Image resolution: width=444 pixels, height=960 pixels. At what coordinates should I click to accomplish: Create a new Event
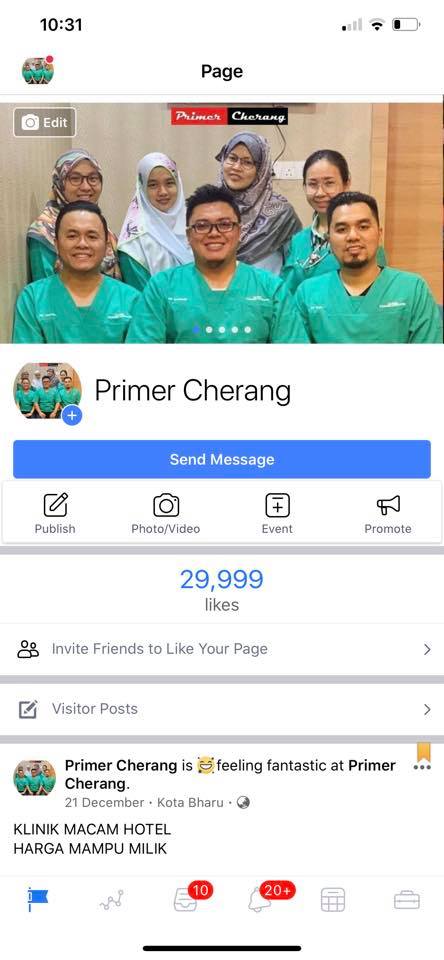point(277,514)
